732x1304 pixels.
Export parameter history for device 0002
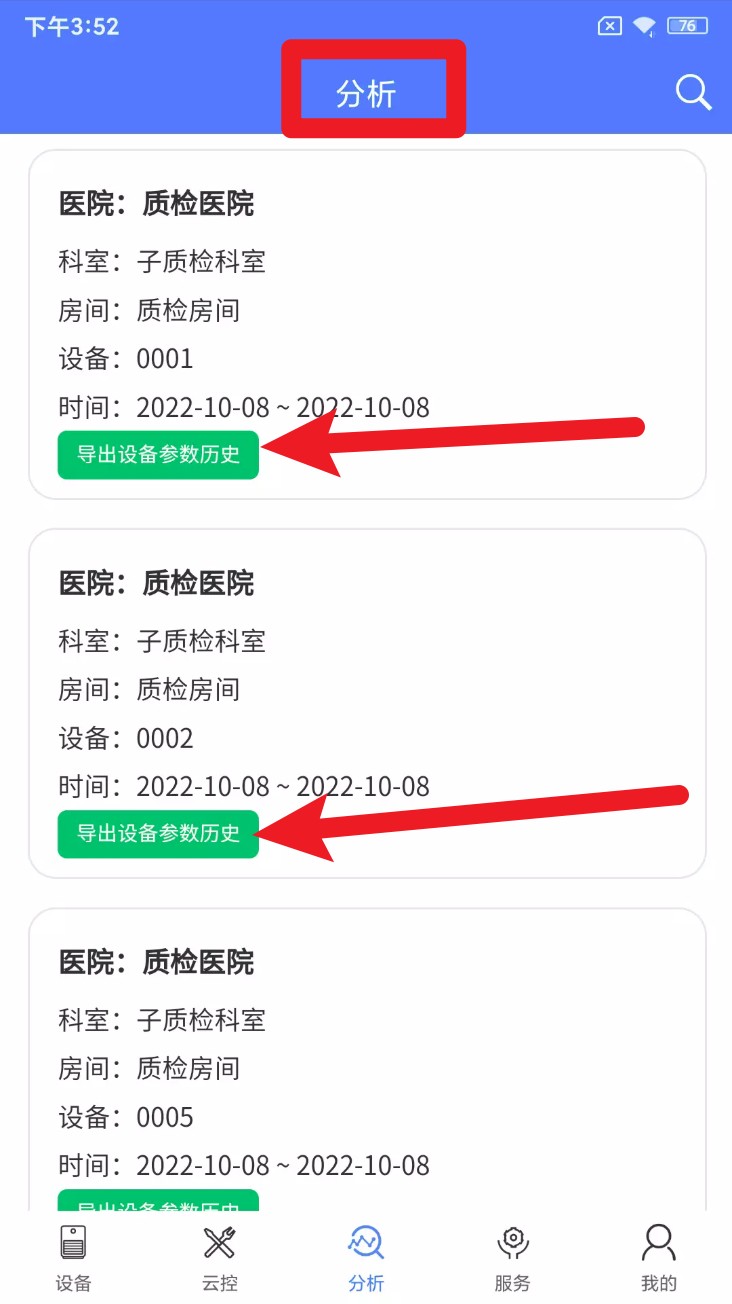pos(157,834)
